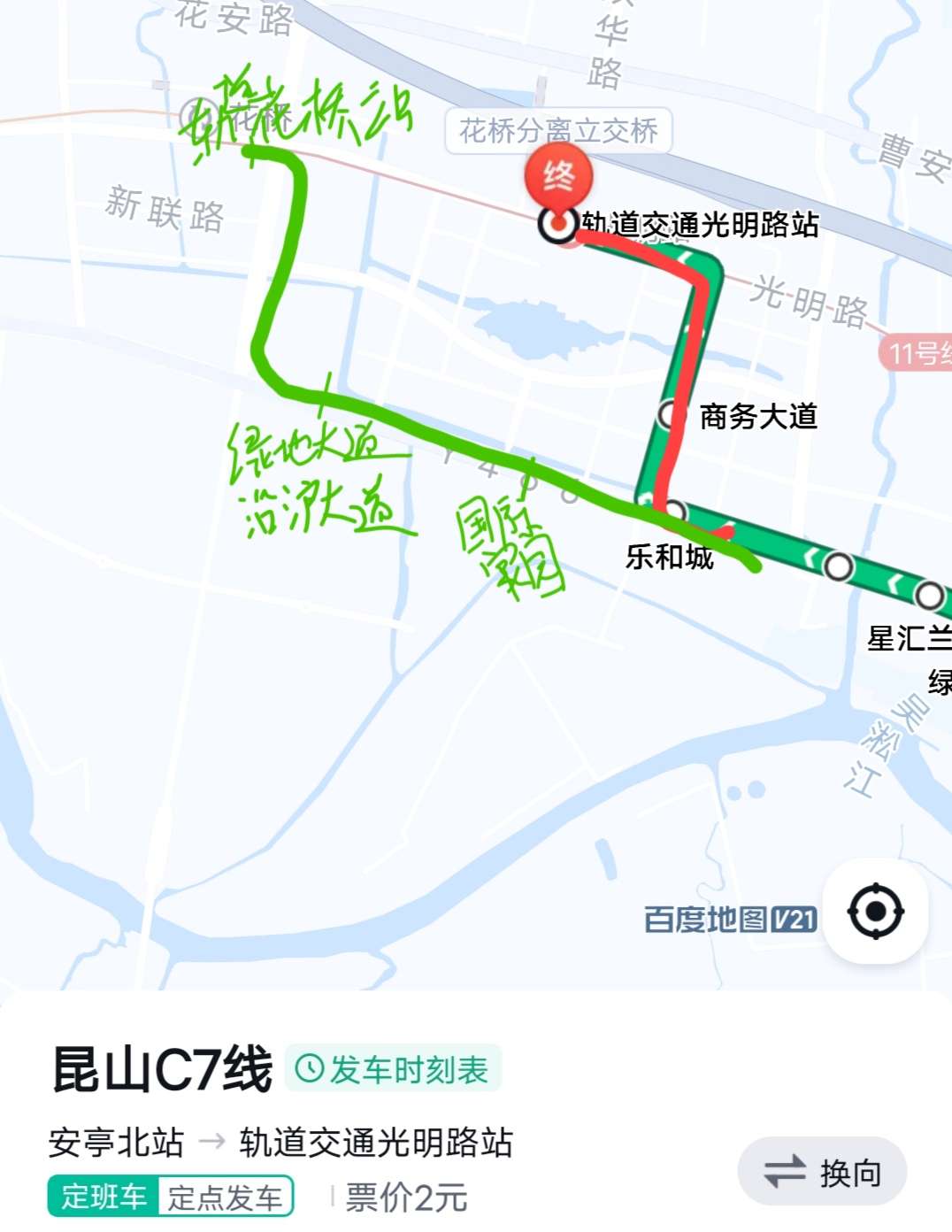Open the 发车时刻表 departure timetable
Viewport: 952px width, 1232px height.
click(x=393, y=1069)
